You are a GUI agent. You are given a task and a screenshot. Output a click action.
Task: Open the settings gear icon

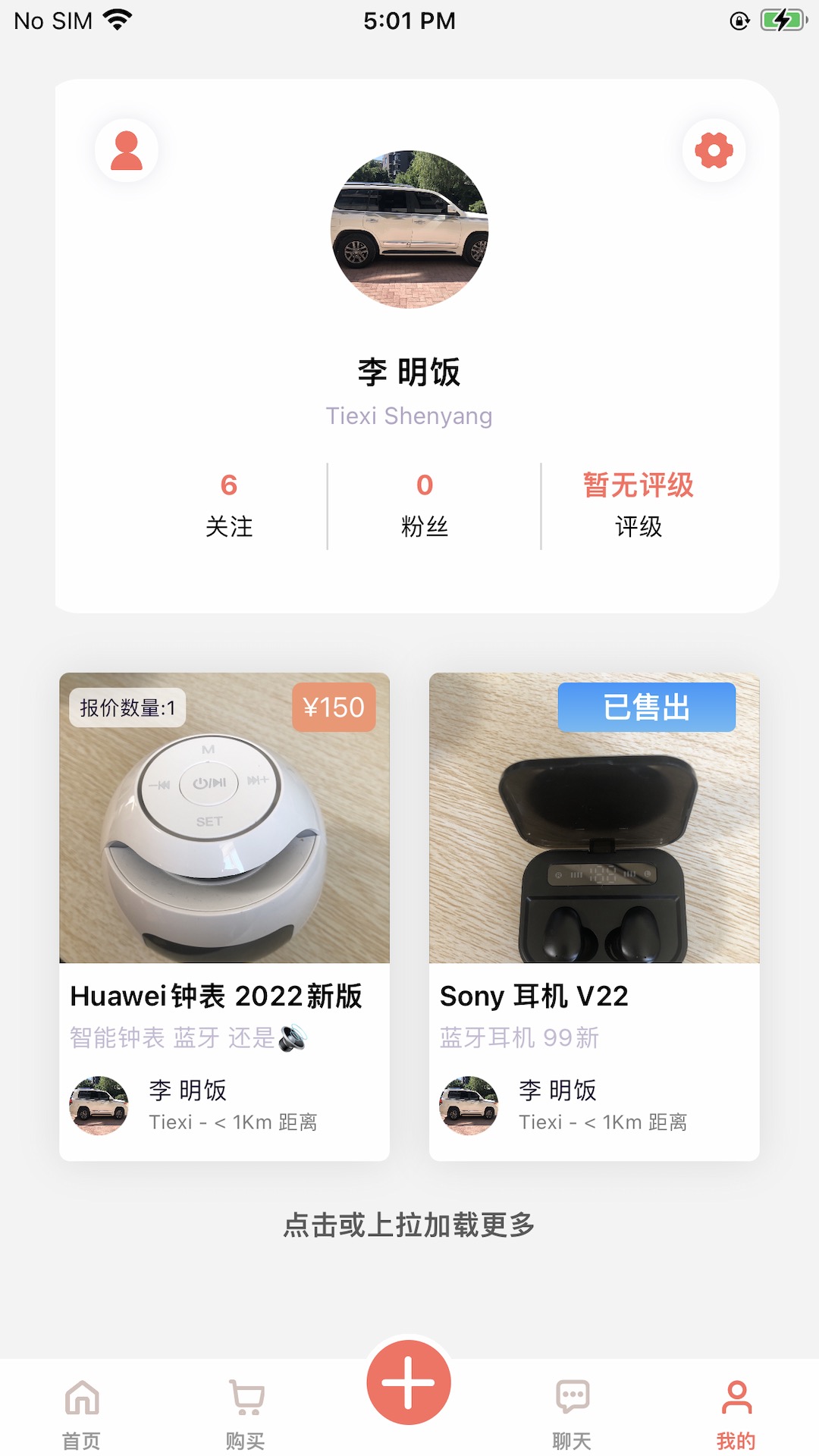pyautogui.click(x=713, y=150)
